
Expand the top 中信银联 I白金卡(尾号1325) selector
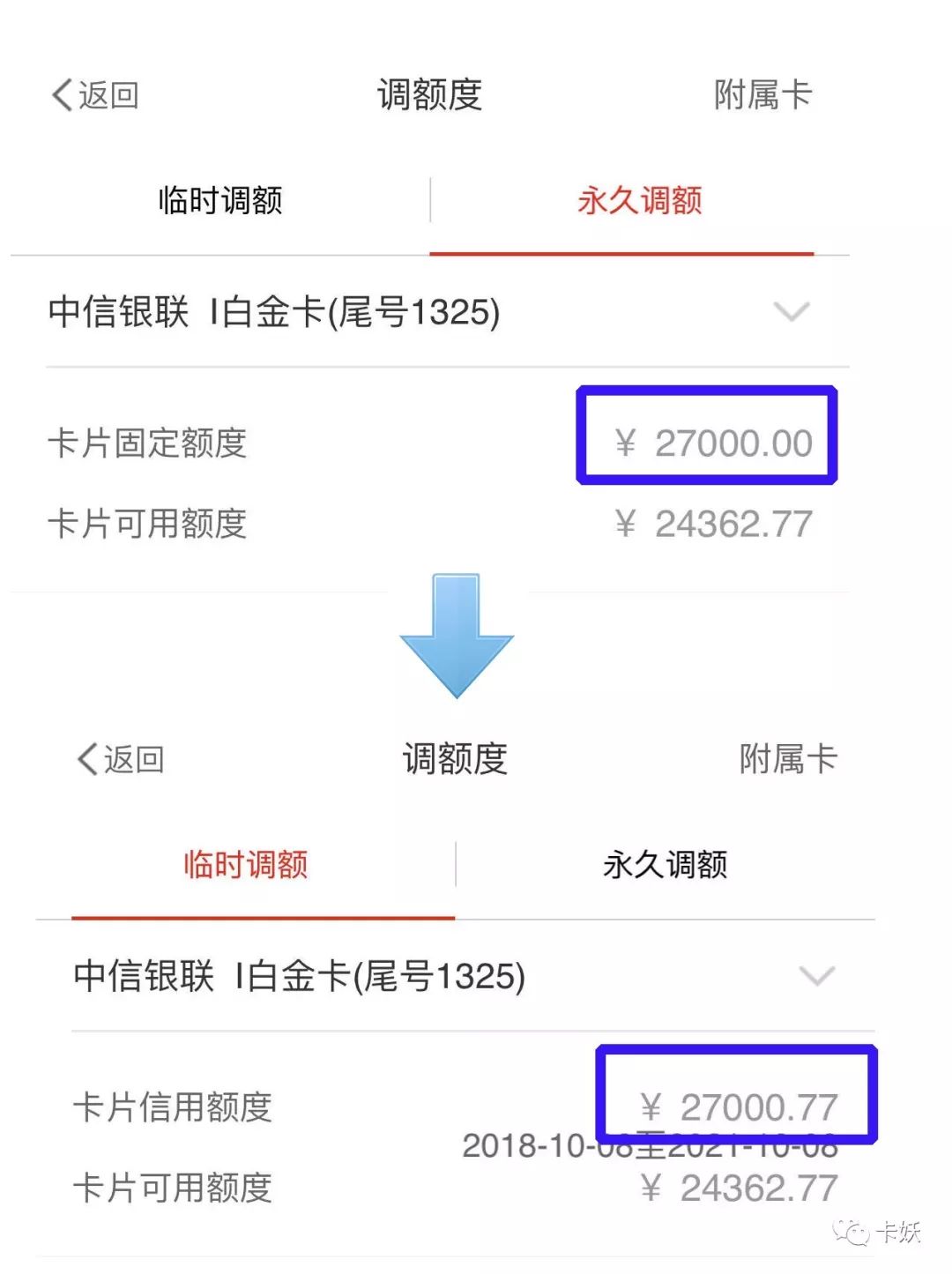[273, 312]
